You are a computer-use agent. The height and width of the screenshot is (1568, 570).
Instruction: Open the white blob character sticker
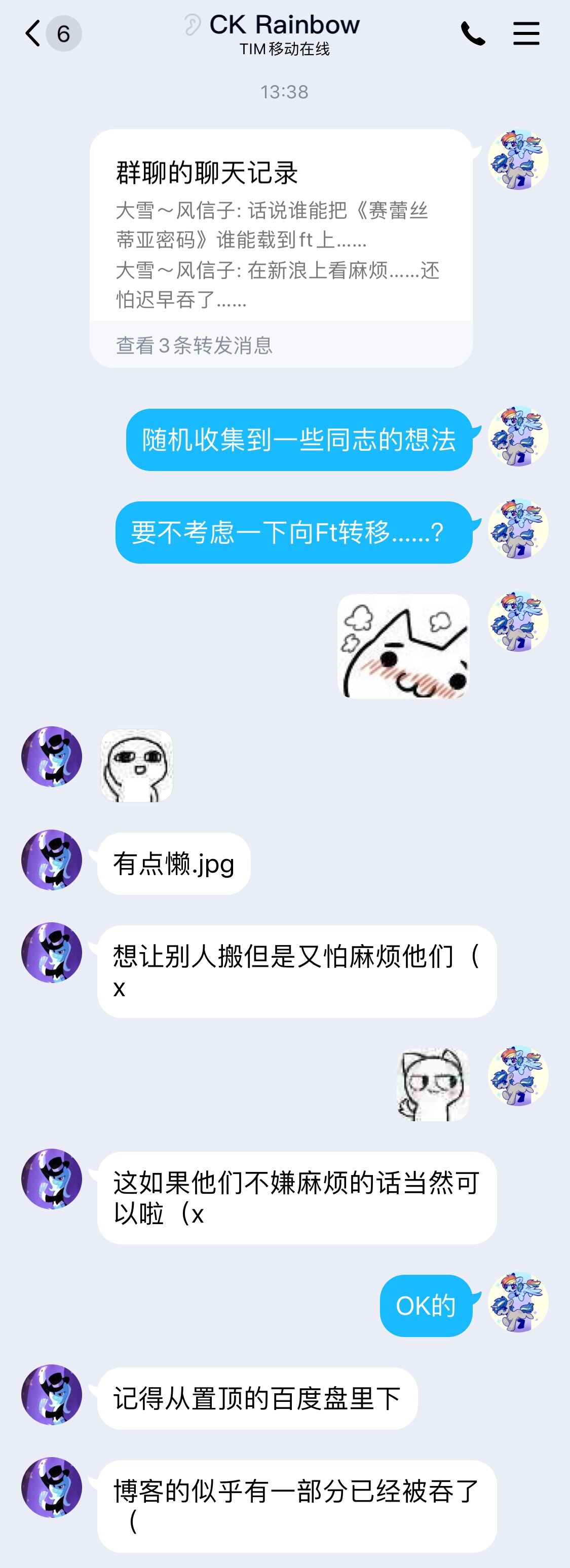click(x=136, y=766)
